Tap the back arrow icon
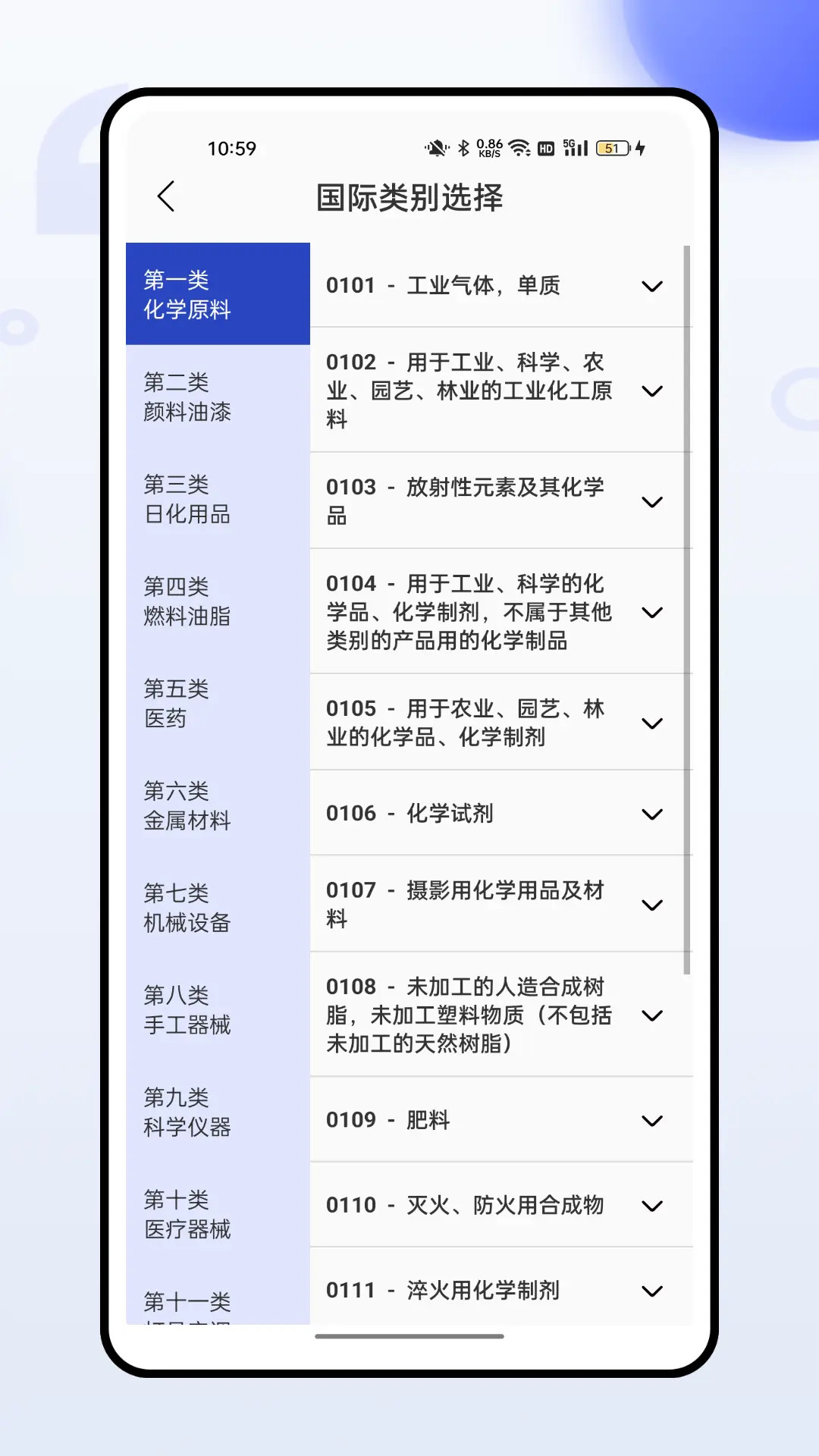This screenshot has width=819, height=1456. 166,196
